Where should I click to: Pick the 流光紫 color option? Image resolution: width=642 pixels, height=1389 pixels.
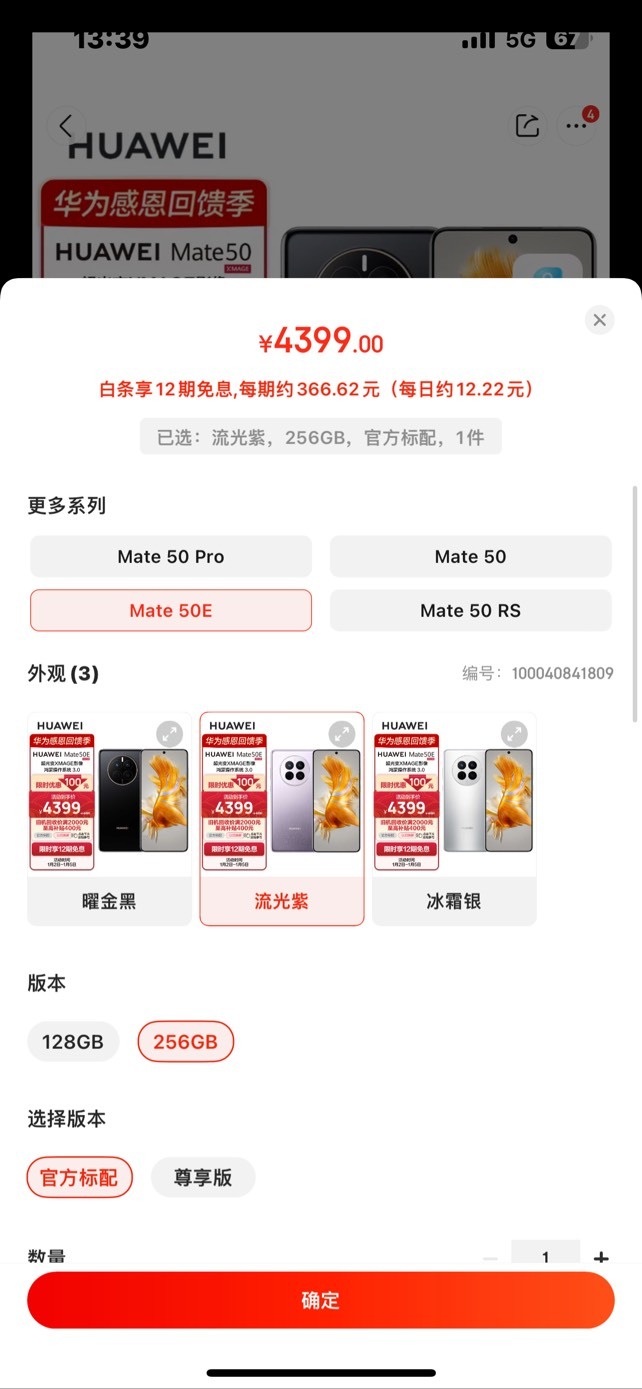281,818
